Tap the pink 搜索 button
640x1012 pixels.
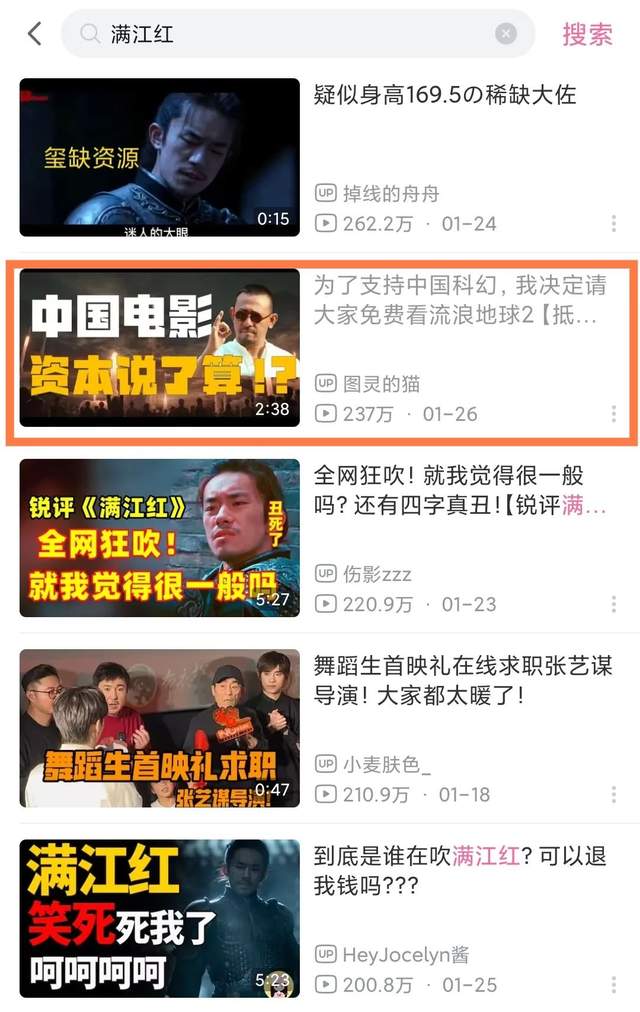[x=587, y=34]
